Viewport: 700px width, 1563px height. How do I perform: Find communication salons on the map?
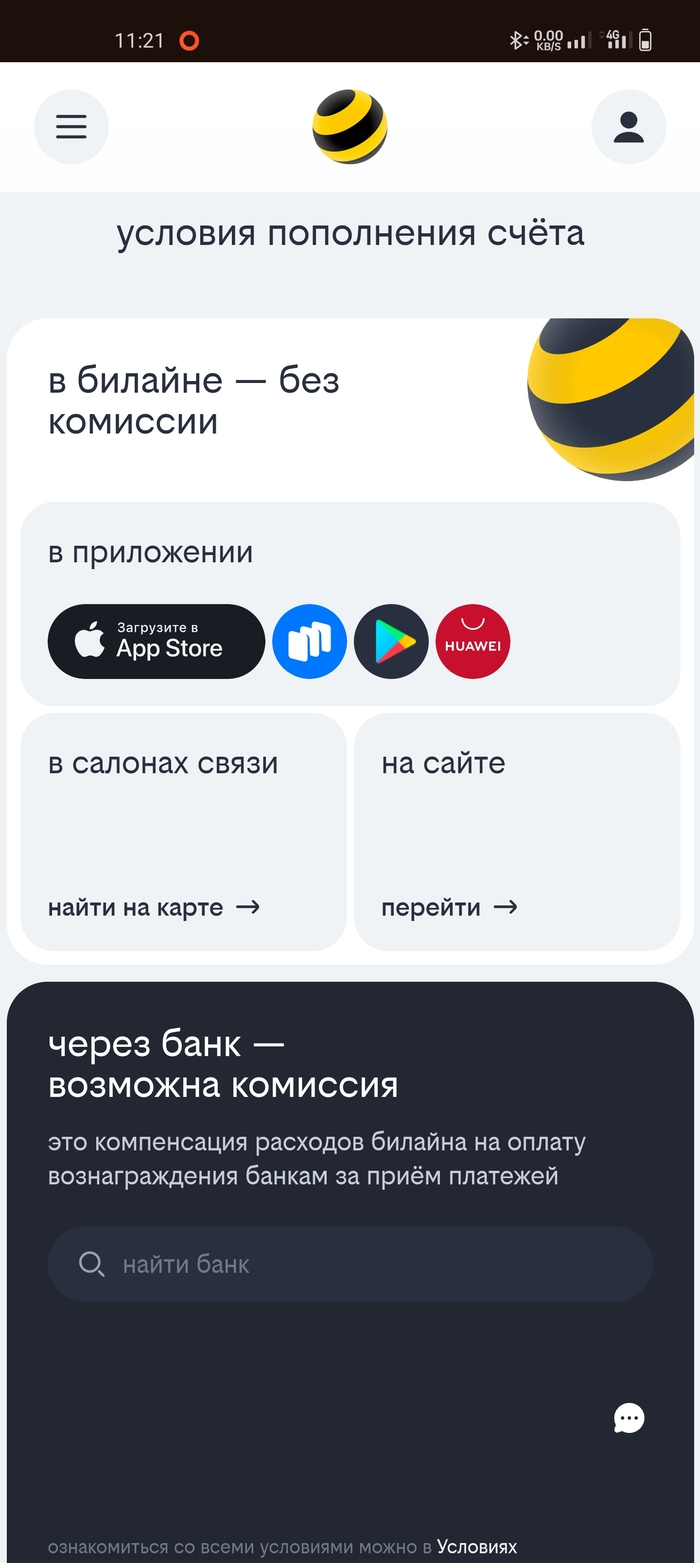coord(154,907)
